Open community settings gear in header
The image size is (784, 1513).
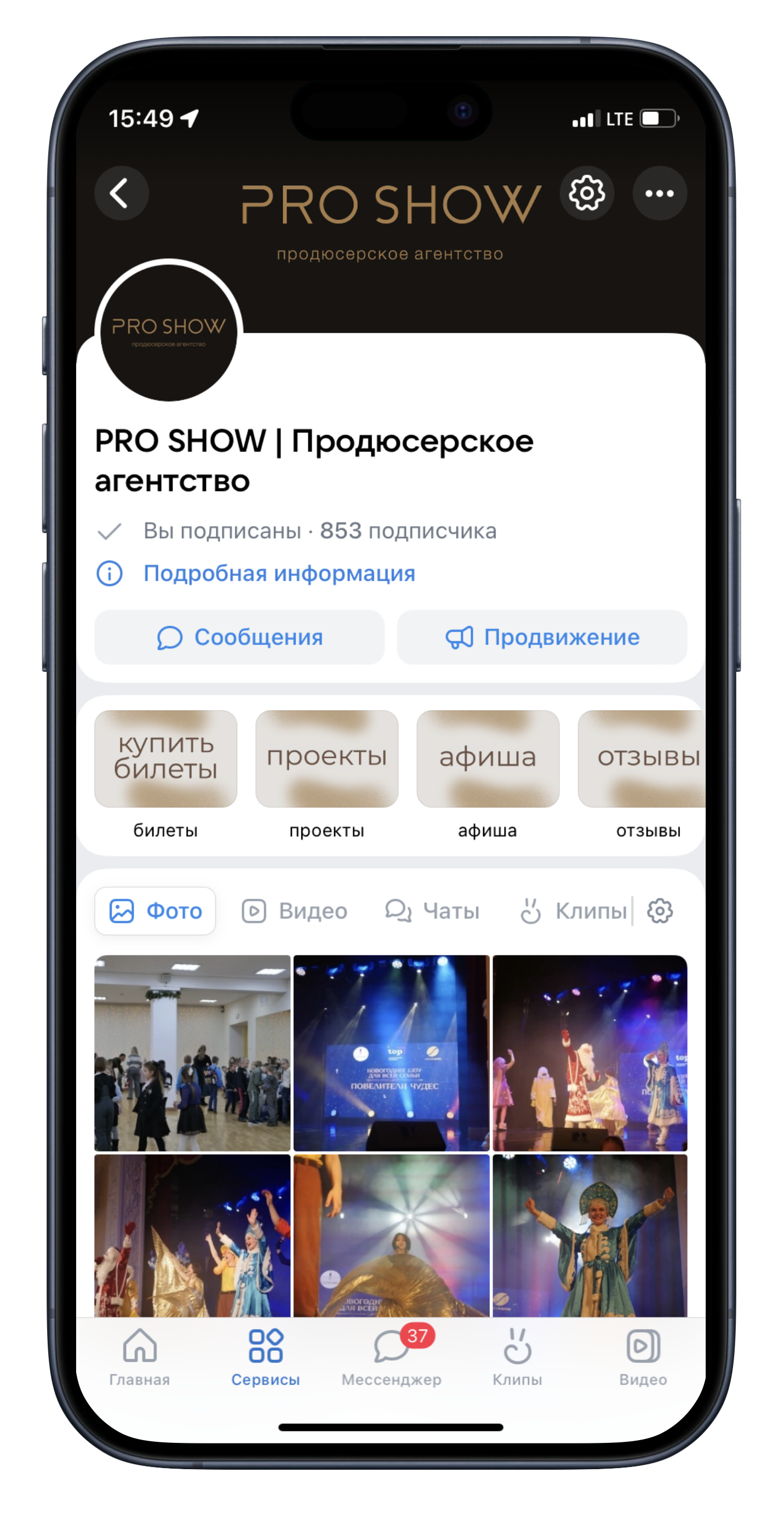coord(587,193)
